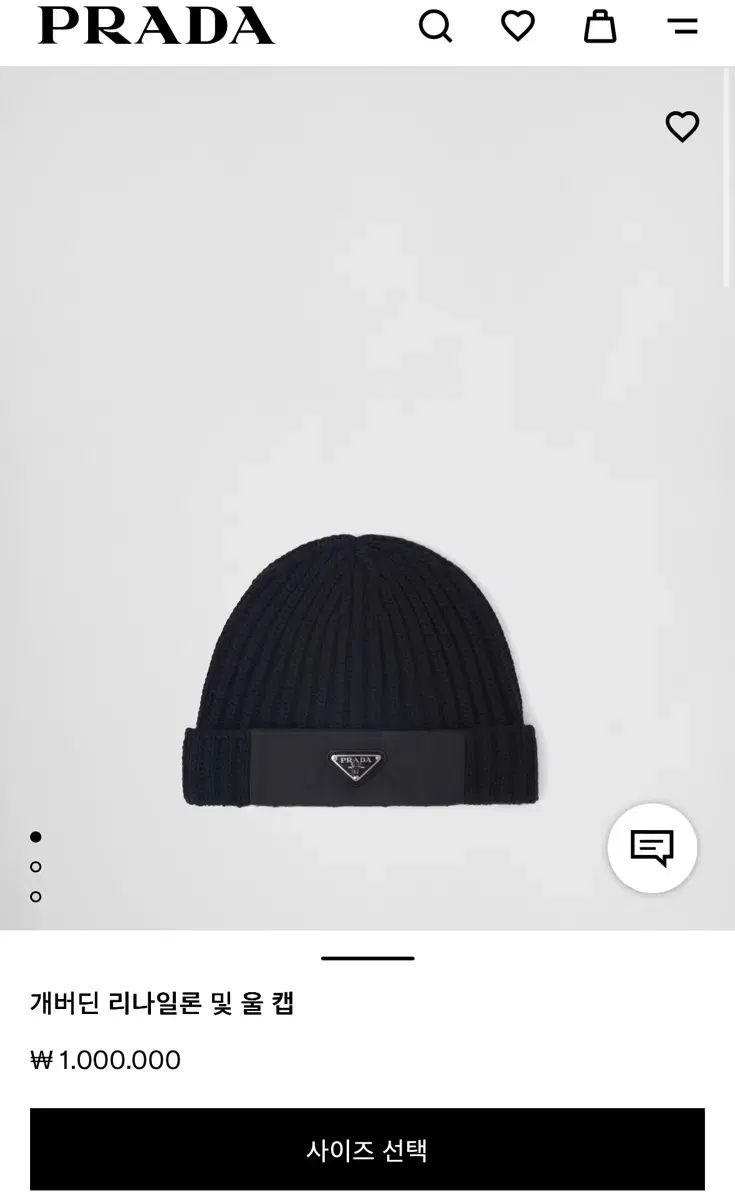Open the live chat bubble
The width and height of the screenshot is (735, 1200).
[652, 848]
